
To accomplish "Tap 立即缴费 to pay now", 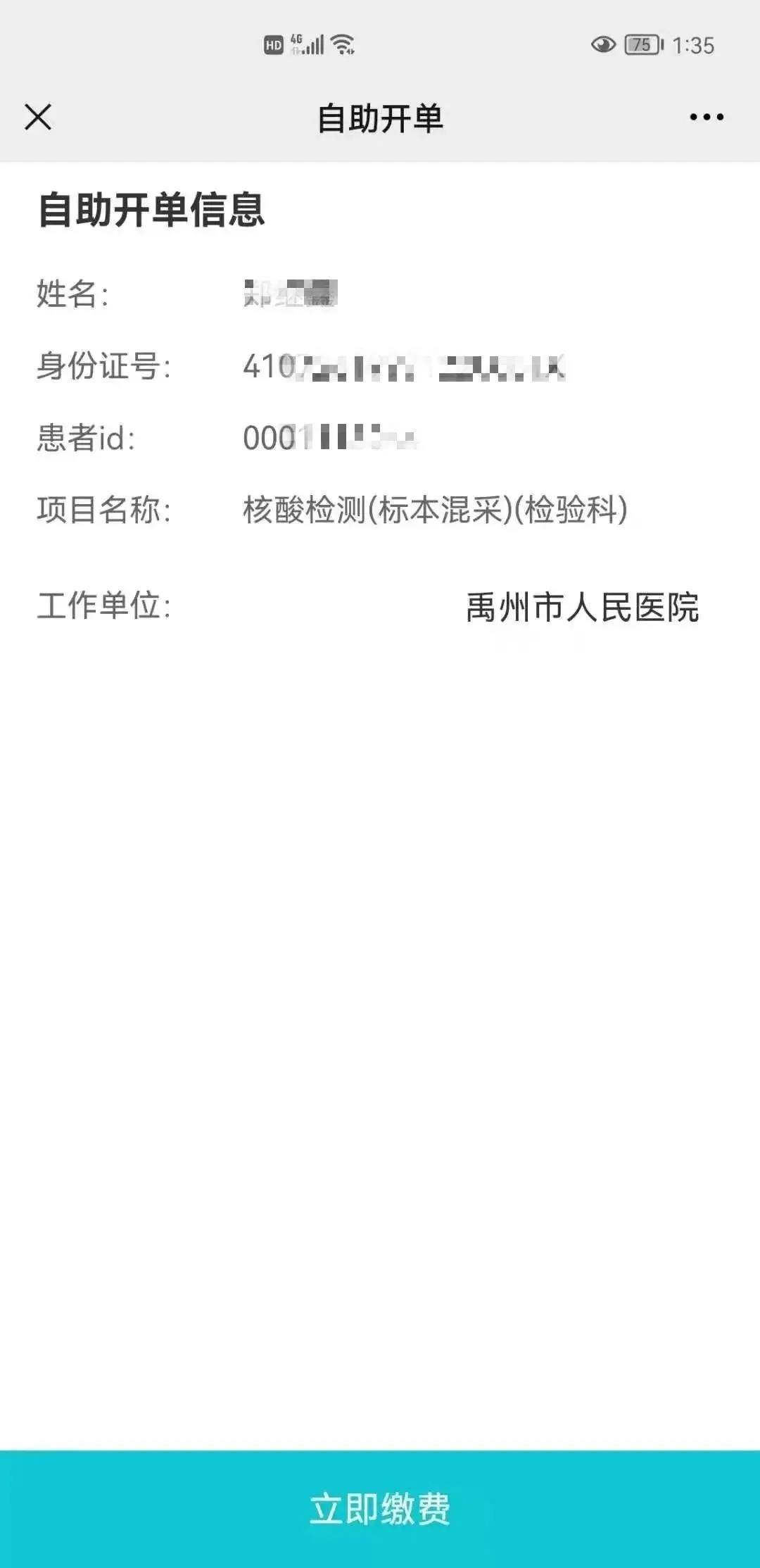I will pos(380,1509).
